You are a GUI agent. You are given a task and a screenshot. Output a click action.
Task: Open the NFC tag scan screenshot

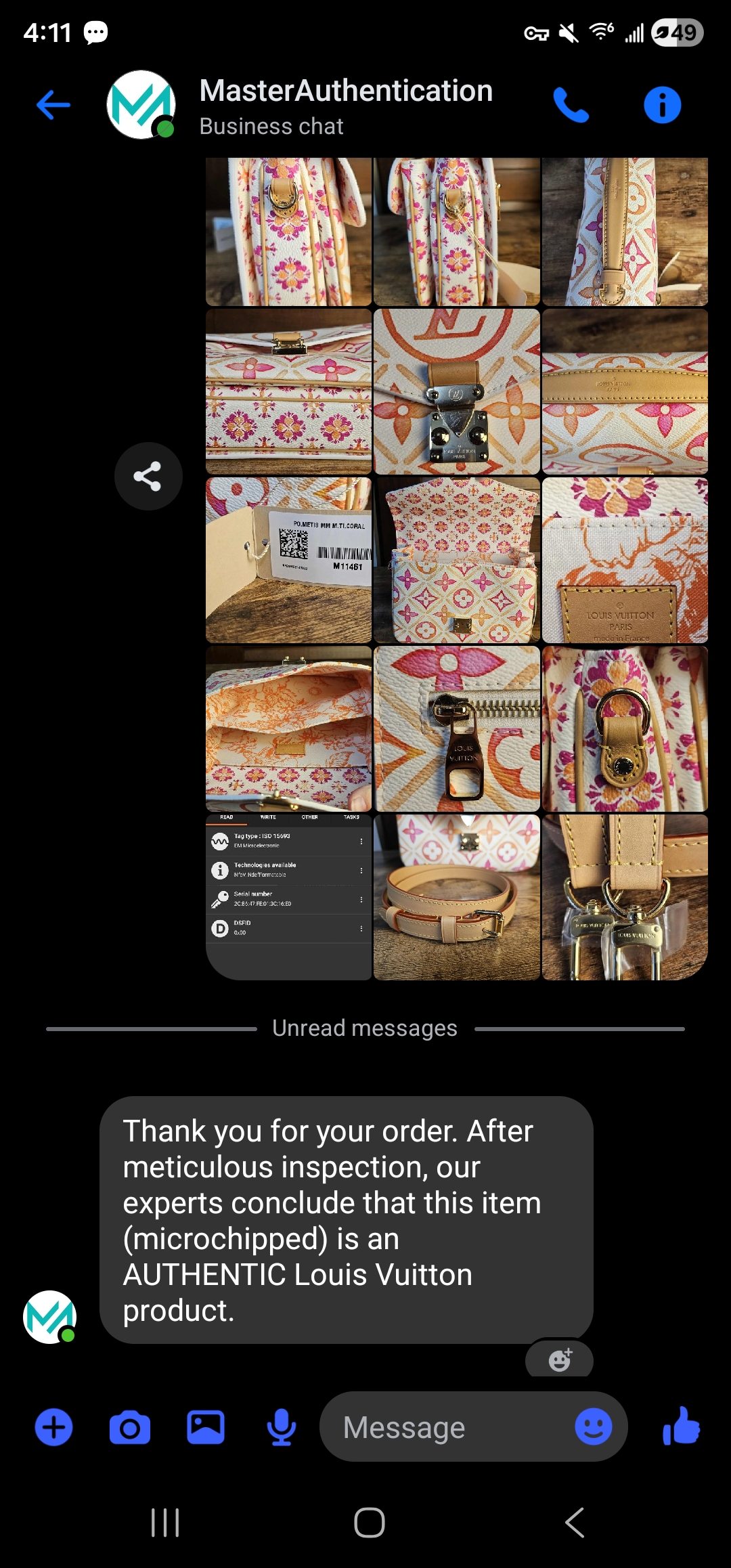(289, 896)
